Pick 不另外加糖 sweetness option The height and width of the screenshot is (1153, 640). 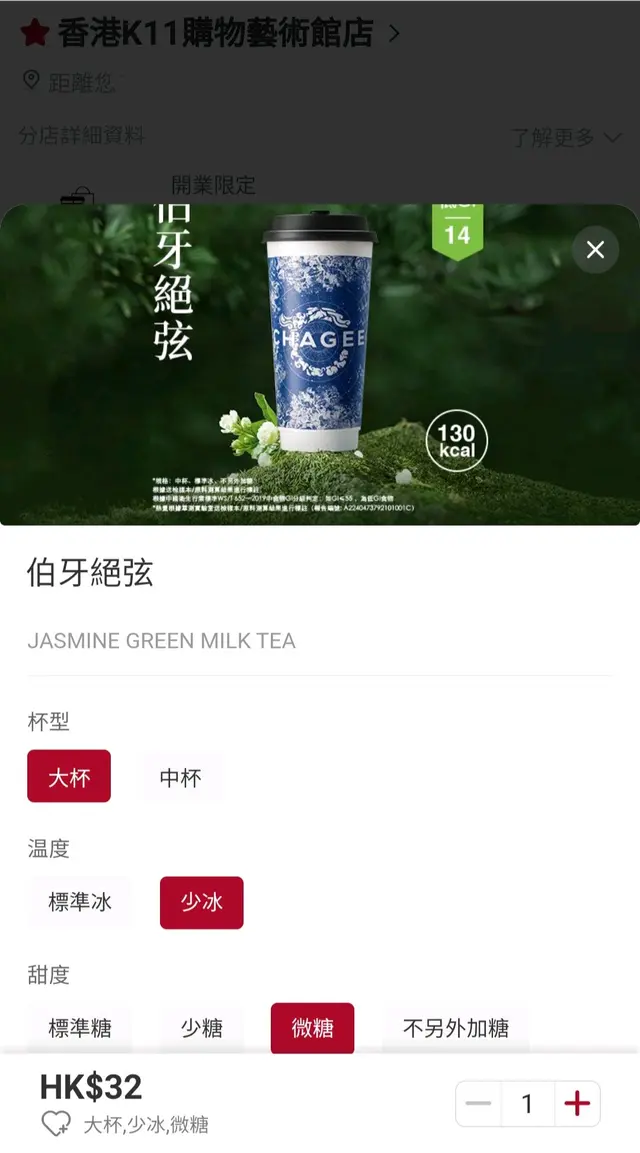(455, 1028)
